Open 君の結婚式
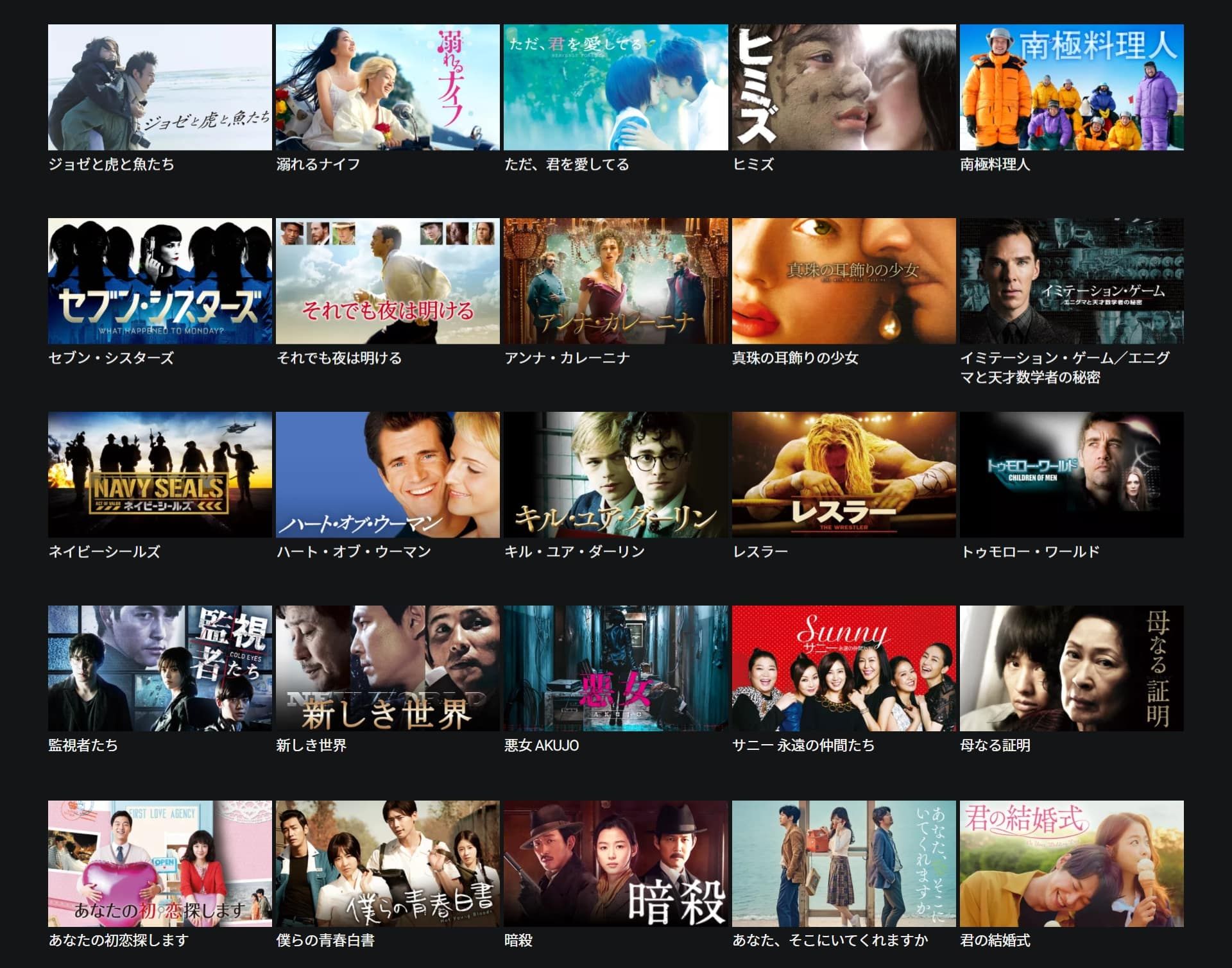Viewport: 1232px width, 968px height. point(1072,863)
